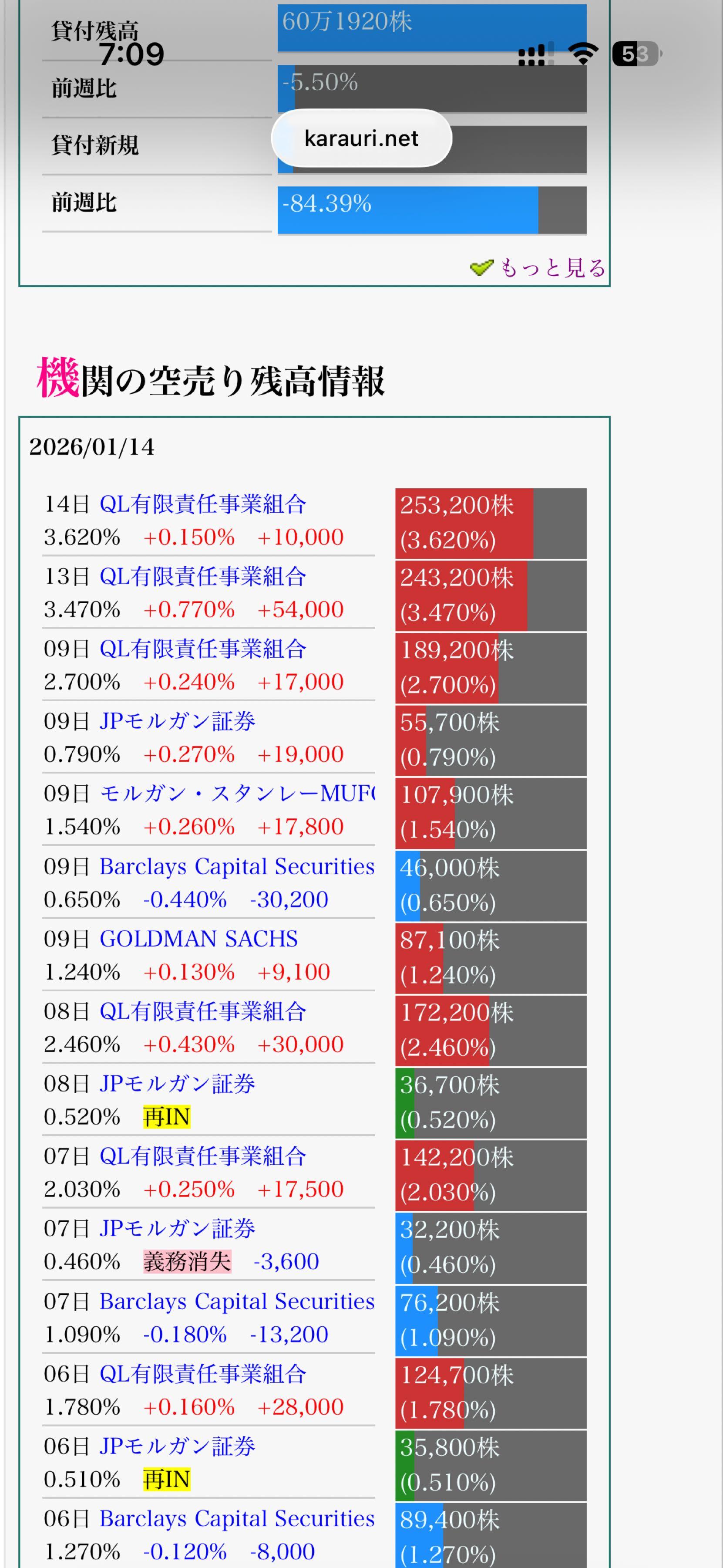Viewport: 723px width, 1568px height.
Task: Tap the 06日 JPモルガン証券 link
Action: tap(177, 1446)
